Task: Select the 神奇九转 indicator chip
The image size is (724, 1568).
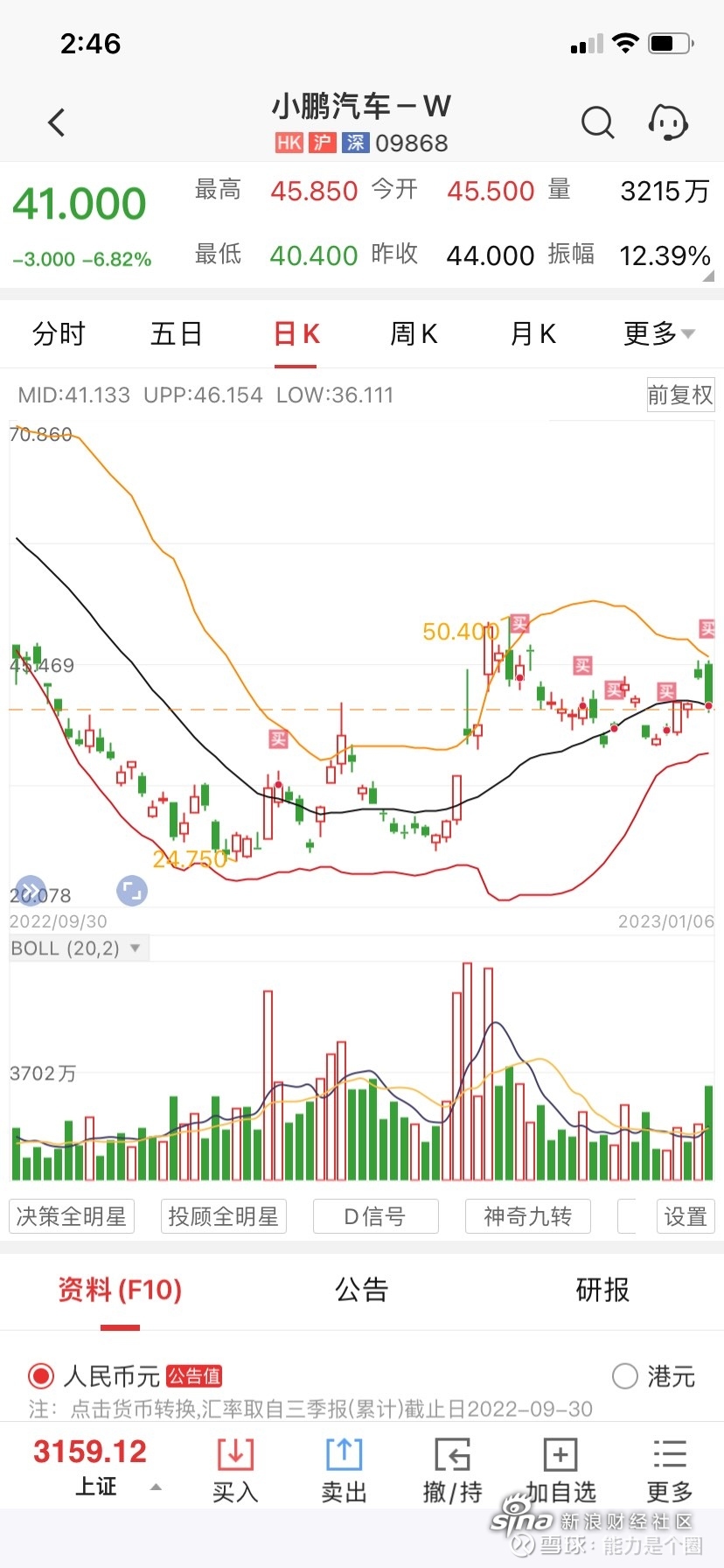Action: (528, 1216)
